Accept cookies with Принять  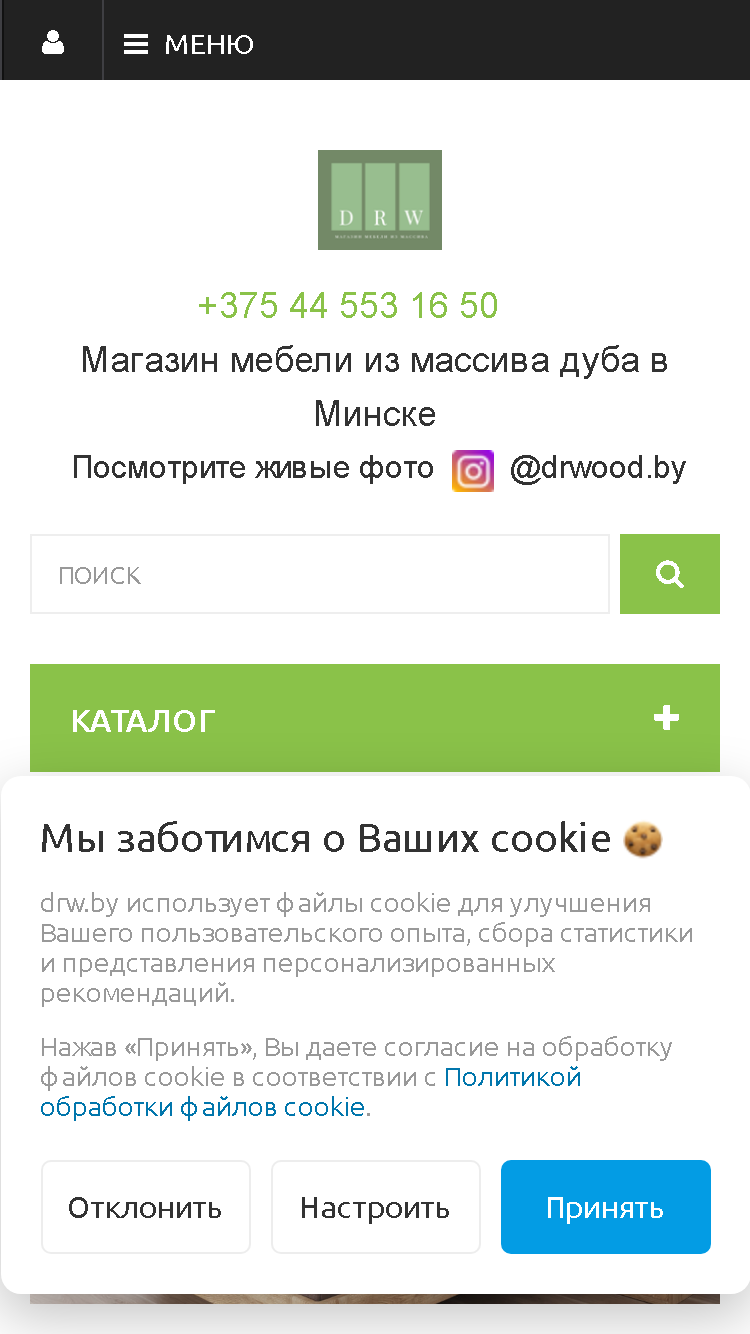(605, 1207)
